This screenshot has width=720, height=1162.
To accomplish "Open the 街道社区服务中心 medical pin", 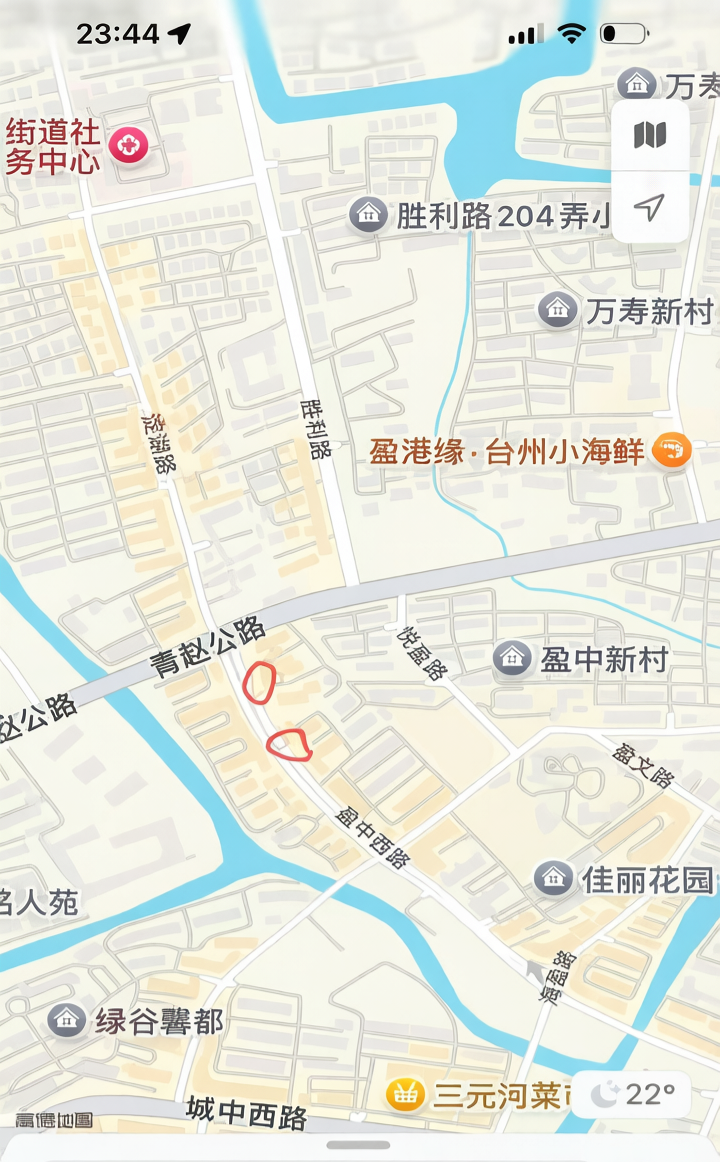I will (x=128, y=145).
